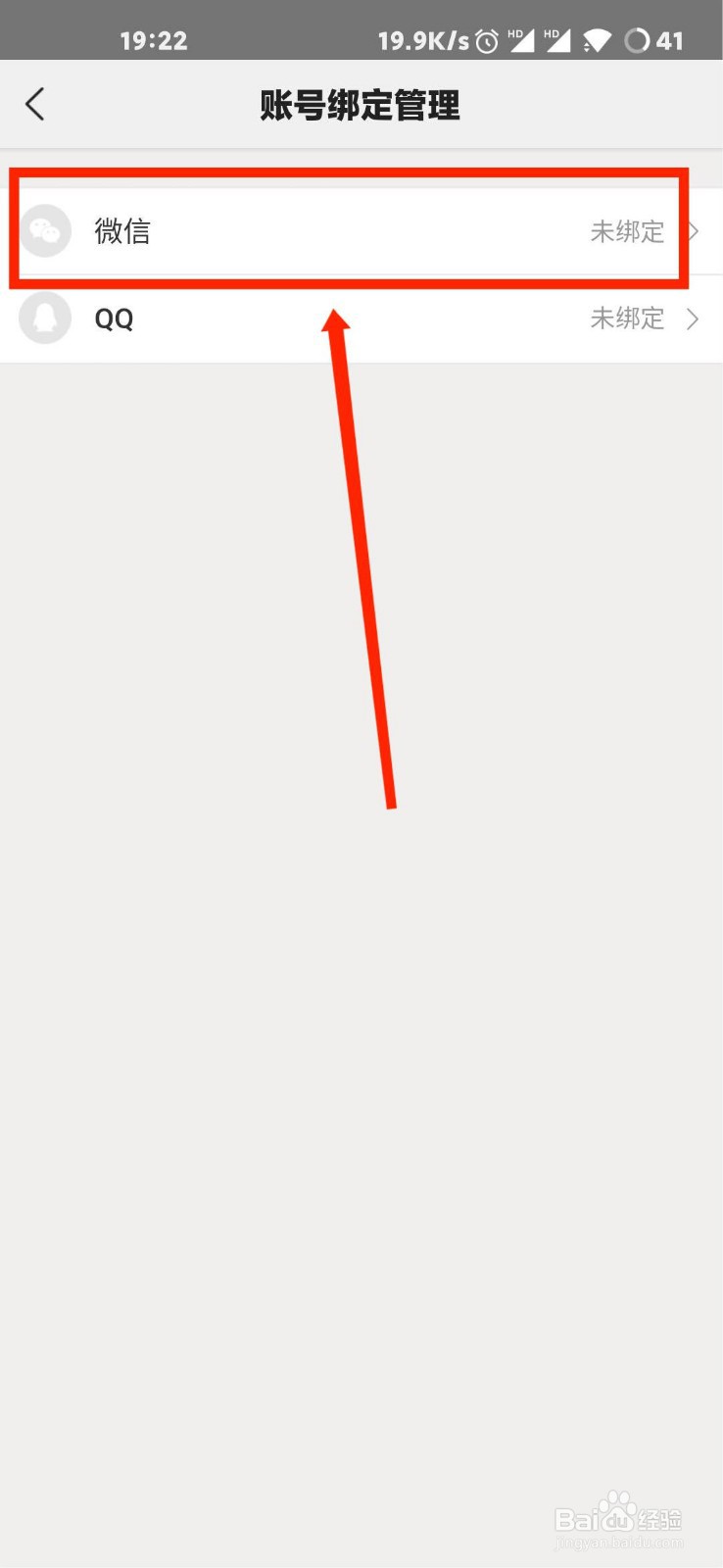Screen dimensions: 723x1568
Task: Open the 微信 binding row
Action: click(343, 230)
